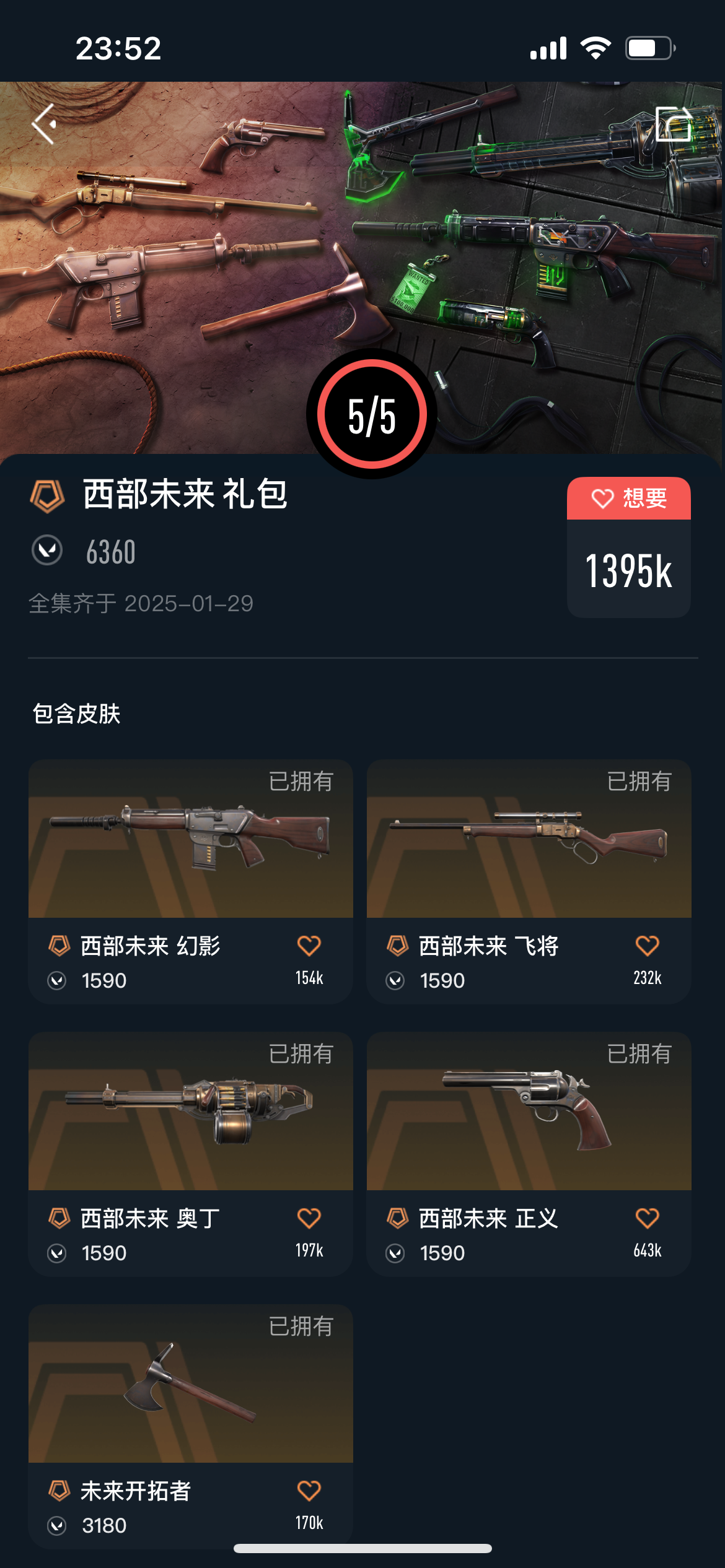
Task: Share this bundle page
Action: coord(673,124)
